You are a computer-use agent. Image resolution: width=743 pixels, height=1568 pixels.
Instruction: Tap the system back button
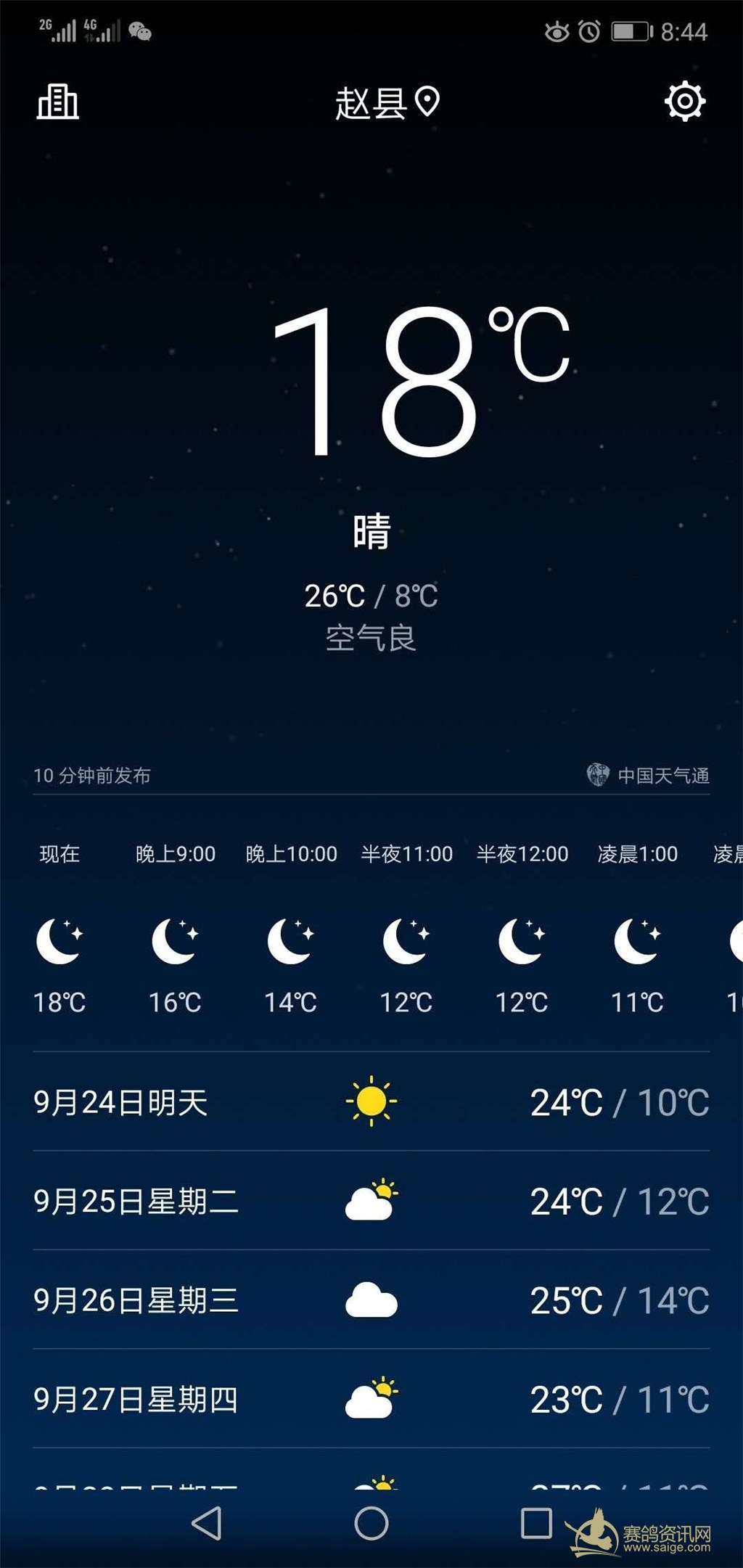point(207,1523)
